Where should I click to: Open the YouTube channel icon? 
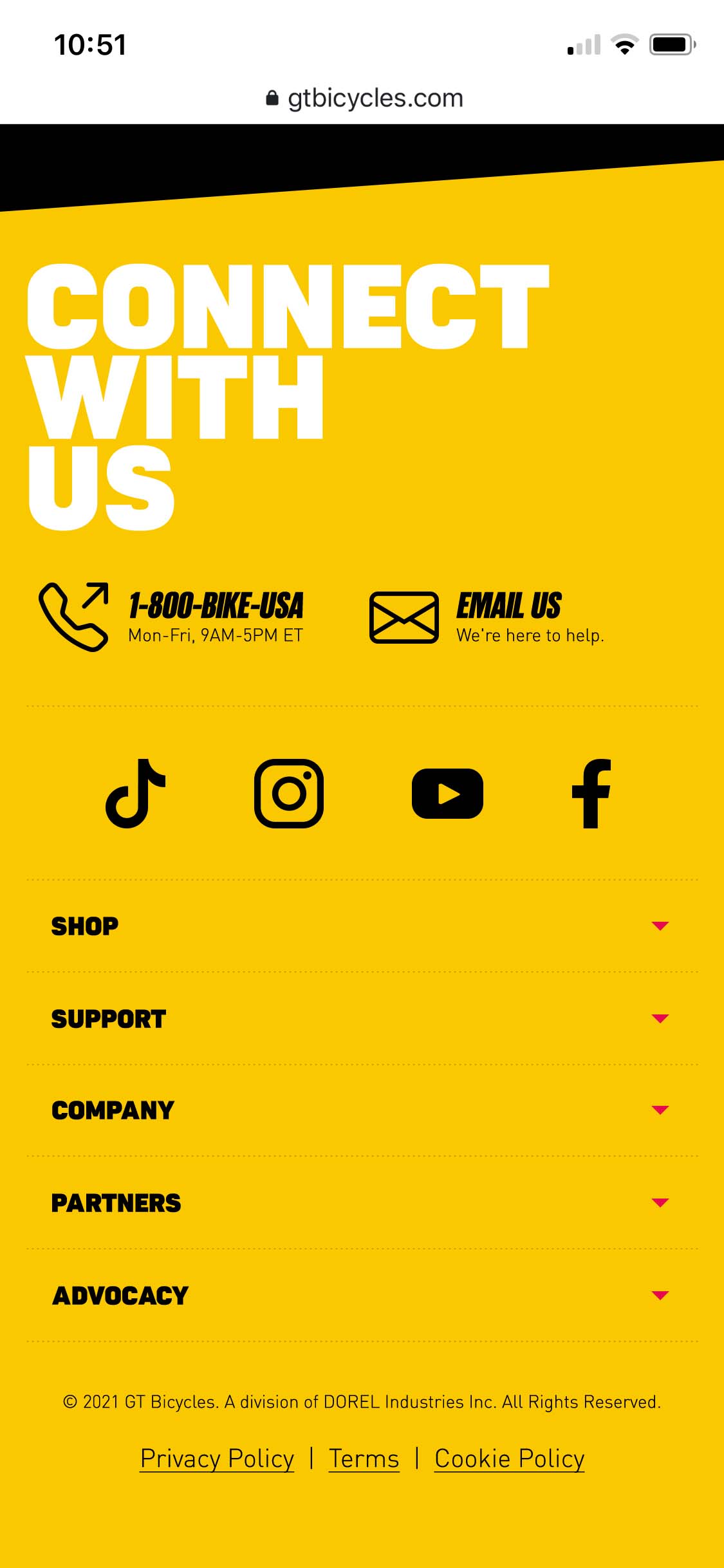tap(447, 793)
